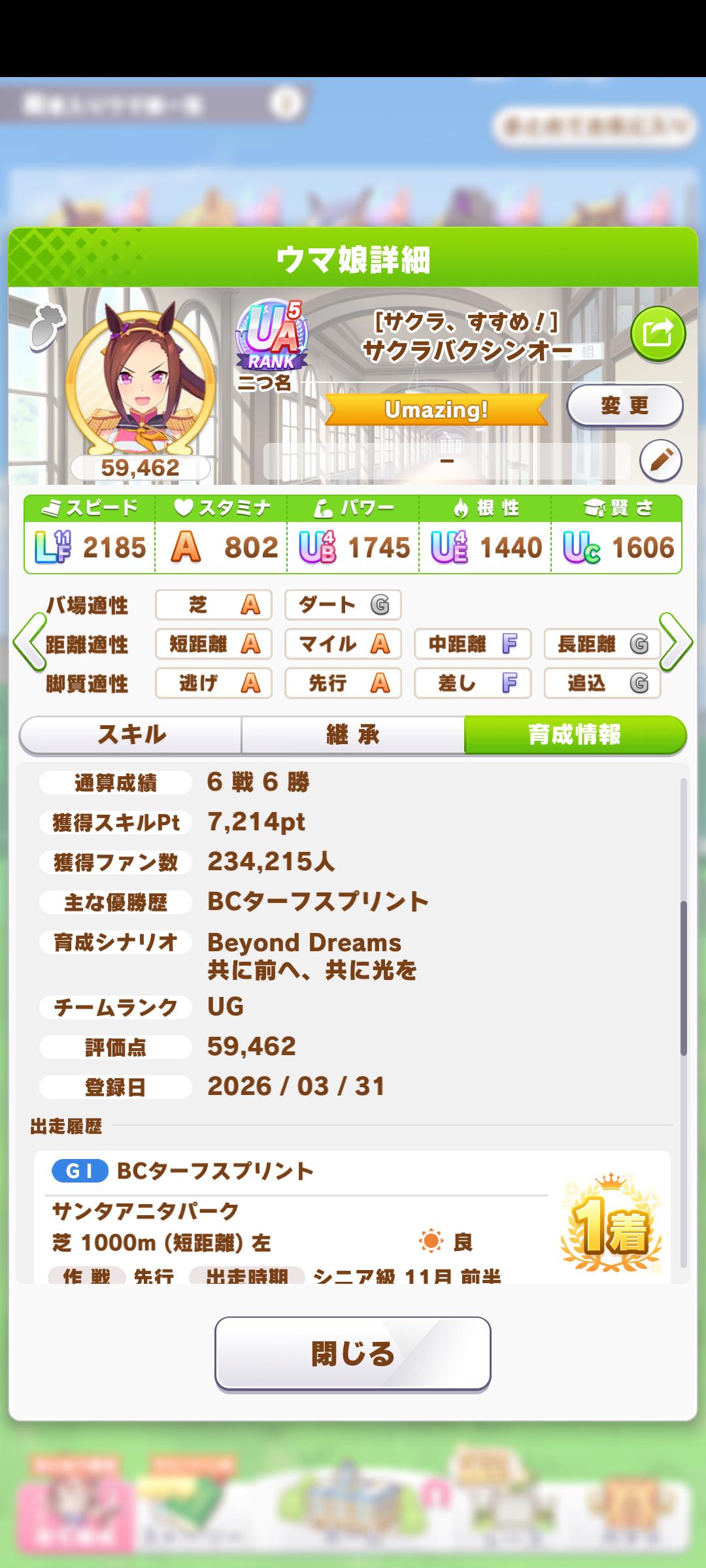Switch to the 継承 tab
The image size is (706, 1568).
pos(353,735)
